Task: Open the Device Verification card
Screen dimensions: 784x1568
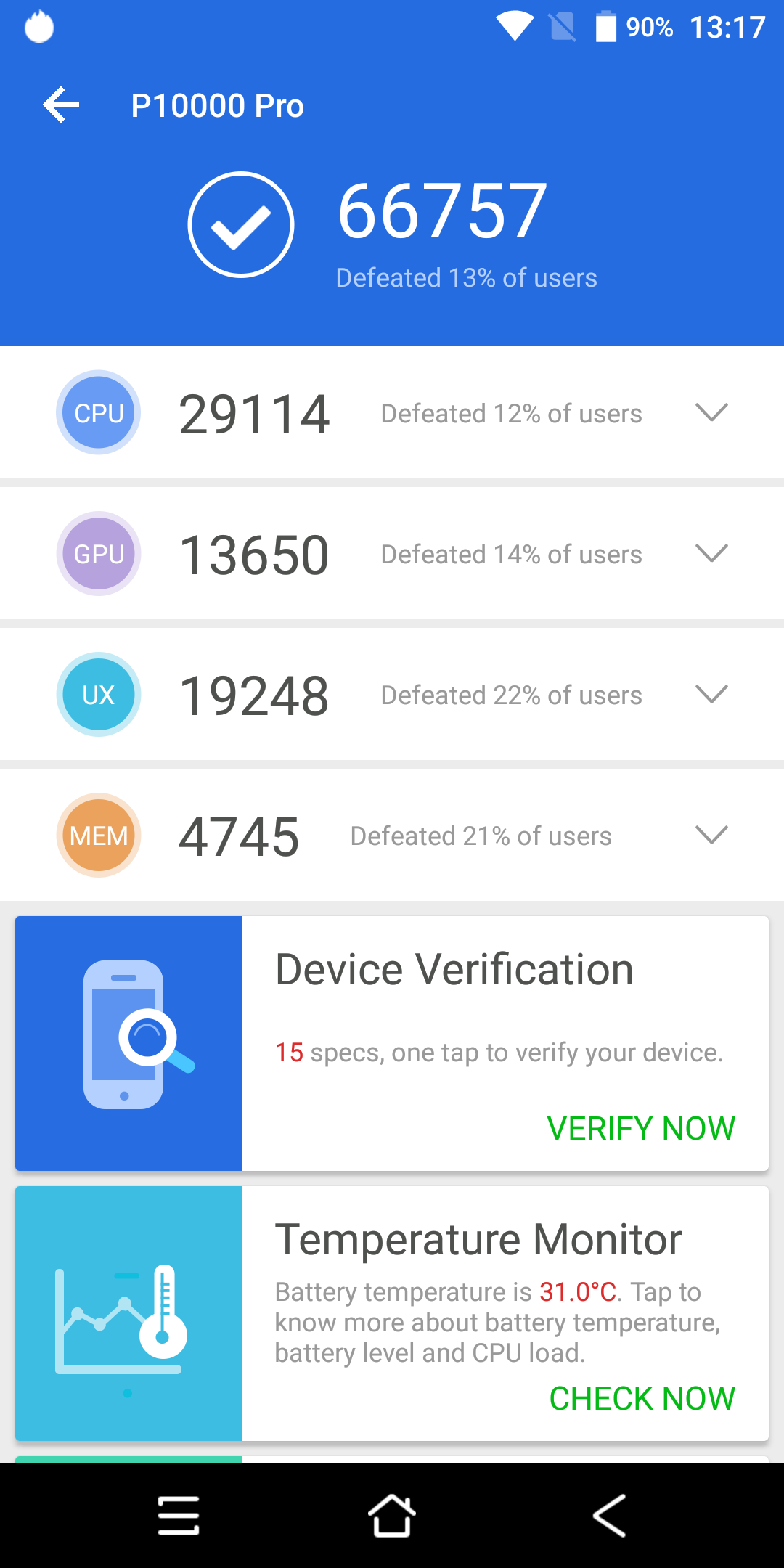Action: 392,1043
